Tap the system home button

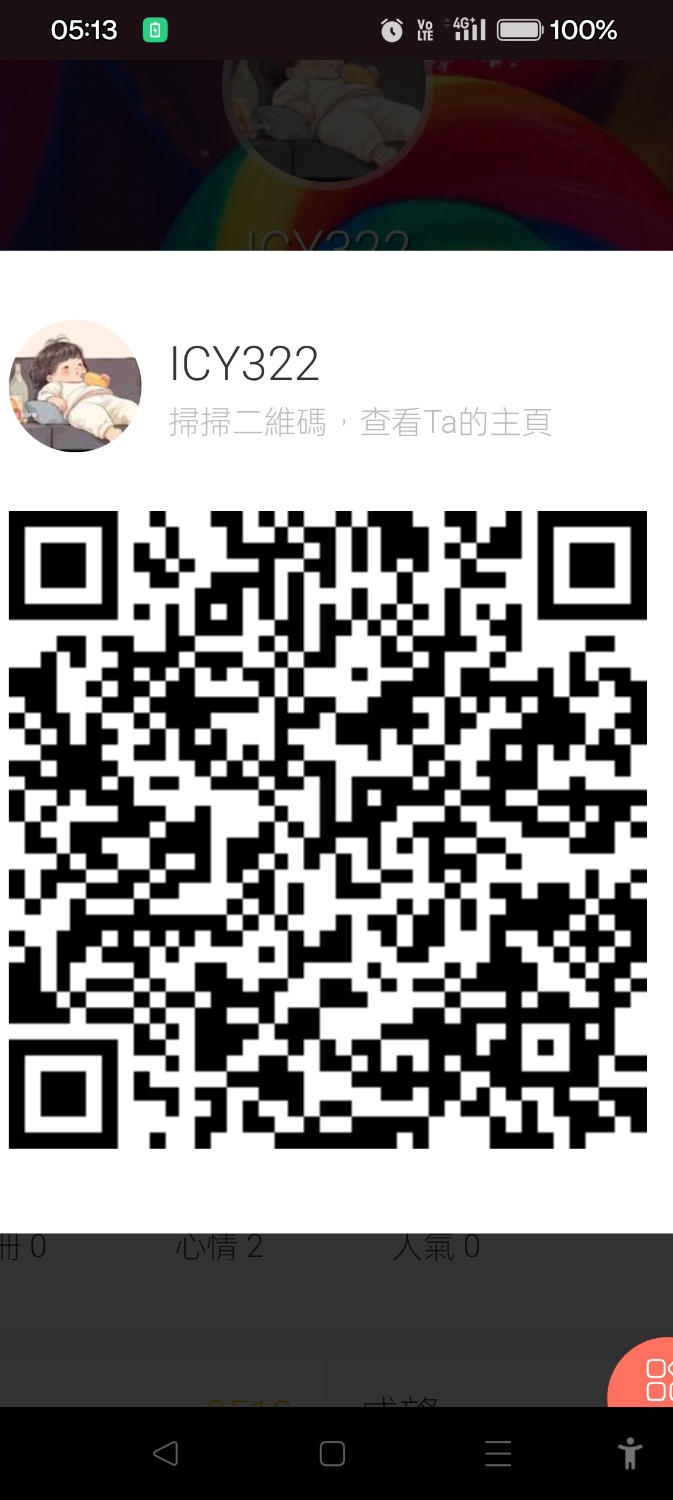332,1453
